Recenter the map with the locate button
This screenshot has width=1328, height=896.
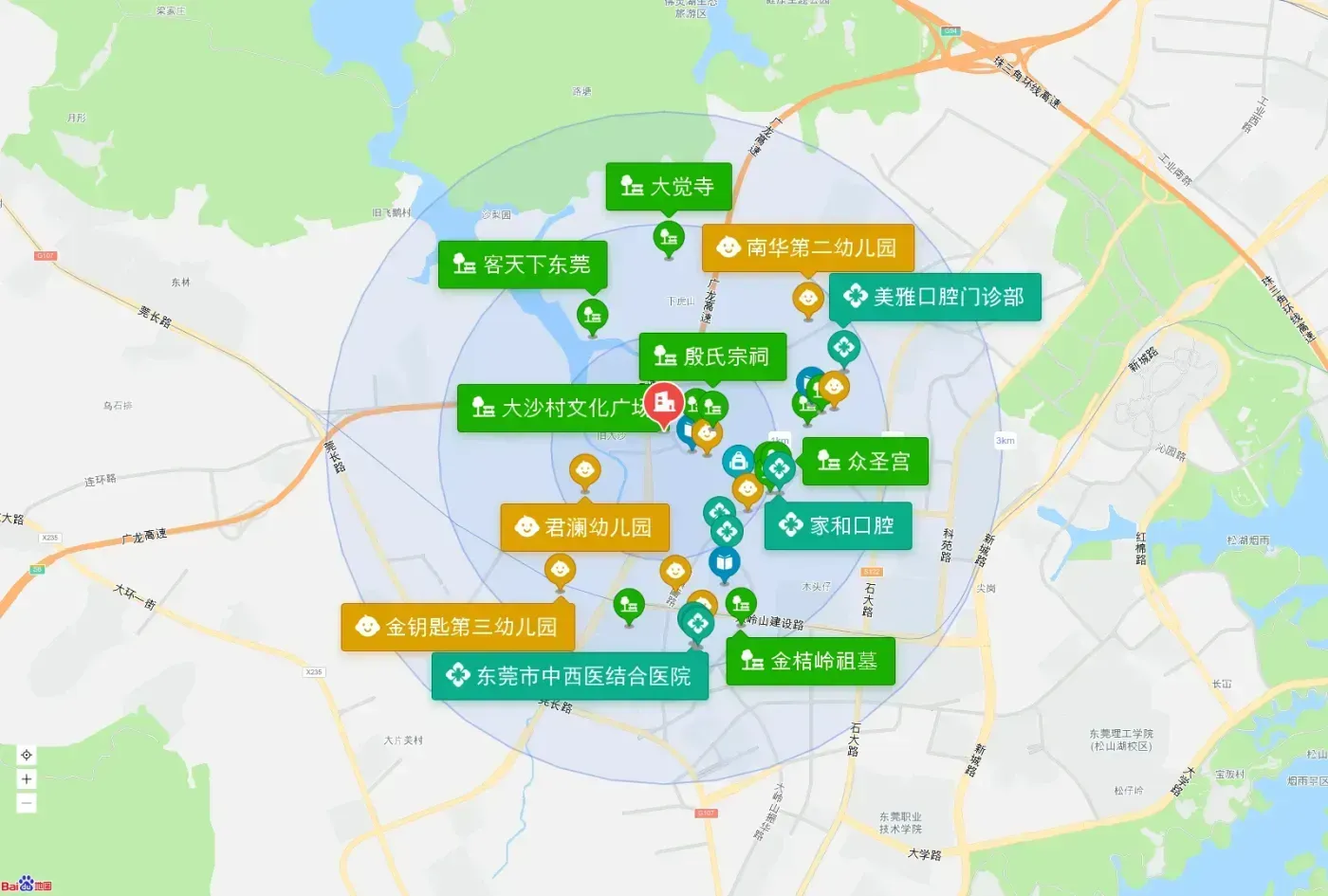click(x=27, y=755)
